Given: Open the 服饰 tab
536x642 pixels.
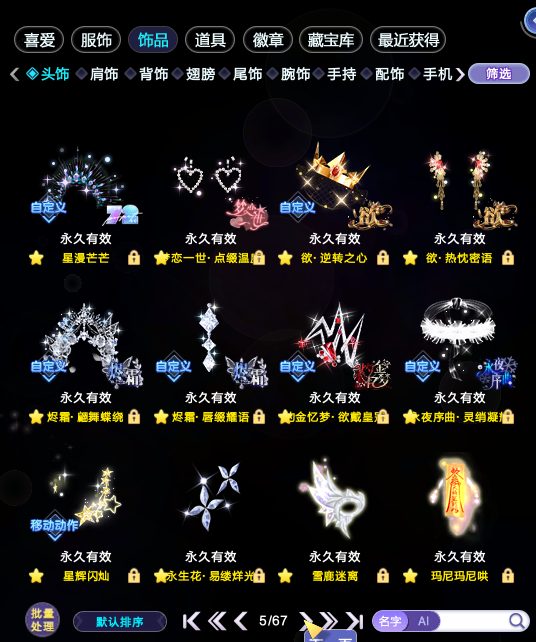Looking at the screenshot, I should (96, 40).
